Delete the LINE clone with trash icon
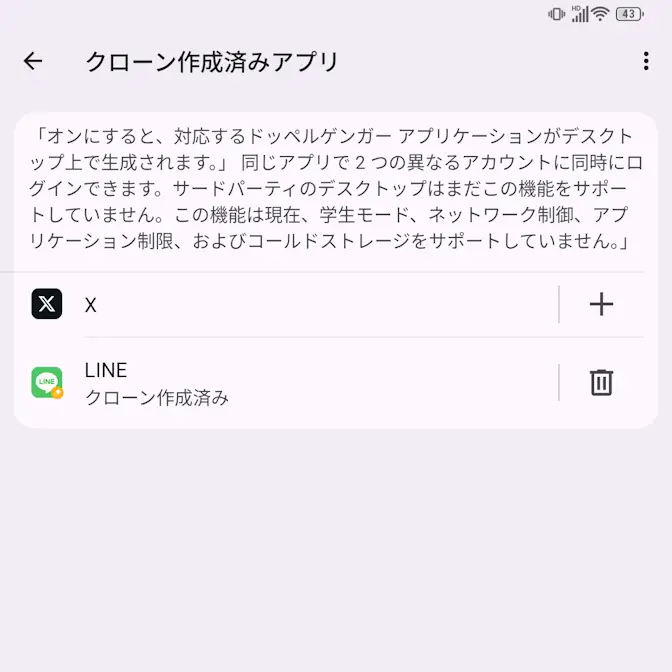Viewport: 672px width, 672px height. click(x=601, y=382)
